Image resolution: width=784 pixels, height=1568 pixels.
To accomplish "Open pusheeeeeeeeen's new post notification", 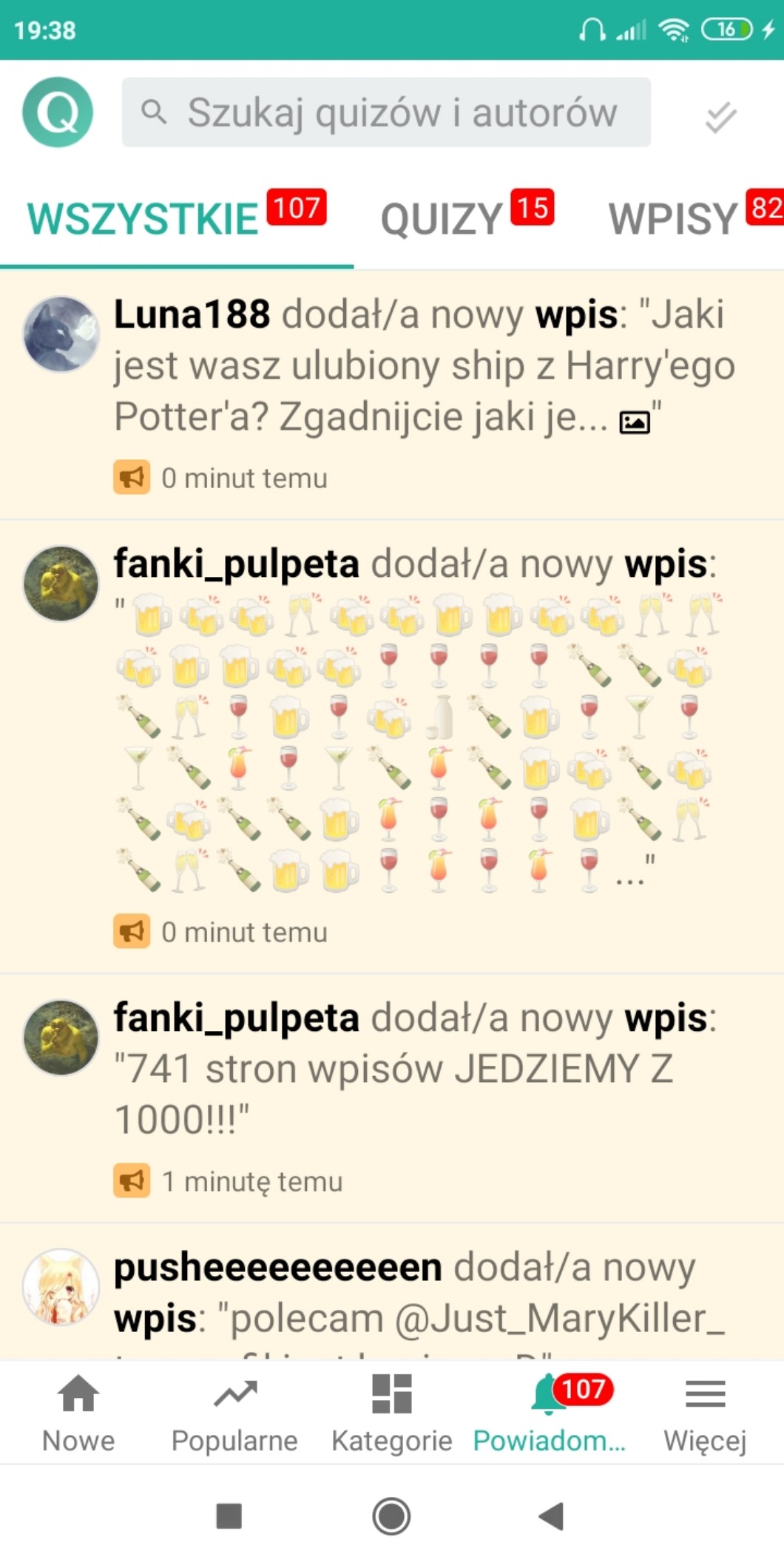I will pyautogui.click(x=419, y=1293).
